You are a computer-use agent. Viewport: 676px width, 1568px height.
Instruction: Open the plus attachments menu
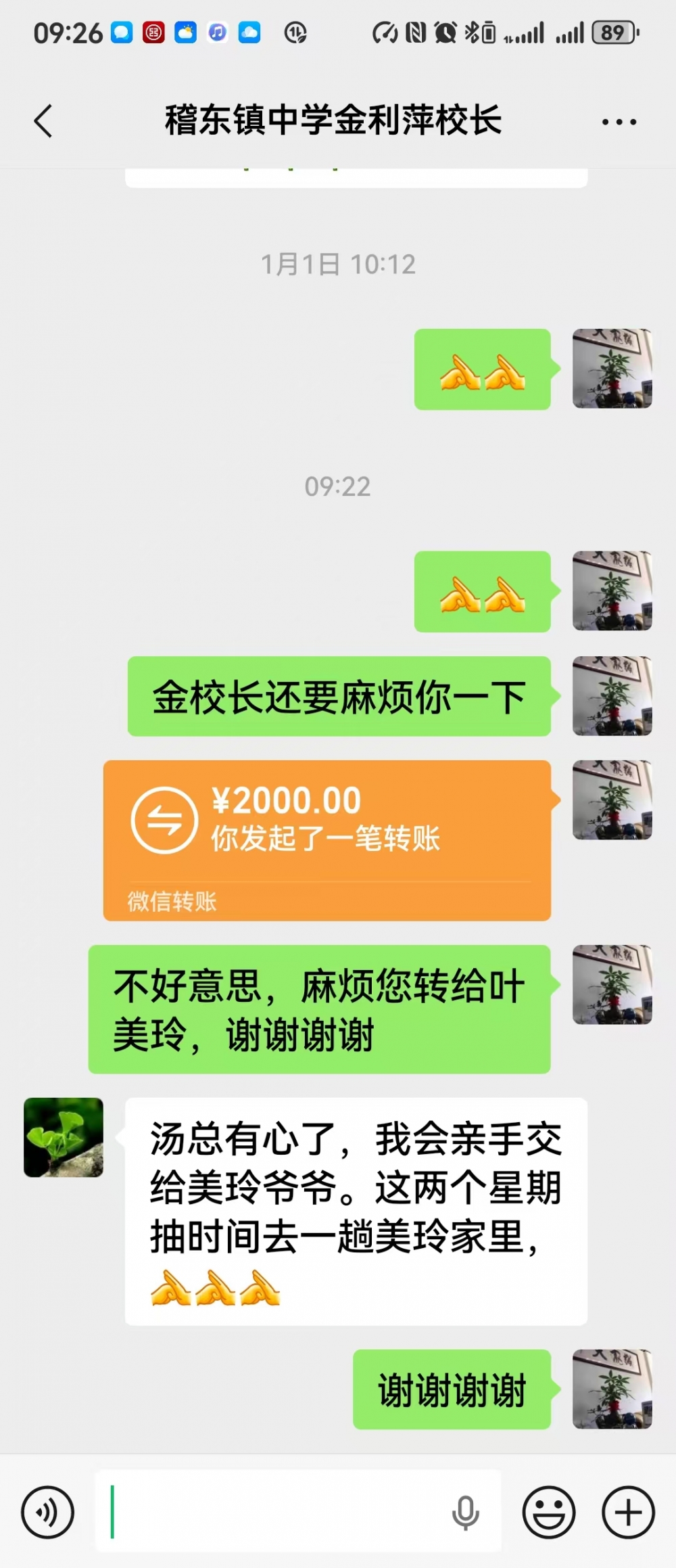628,1512
